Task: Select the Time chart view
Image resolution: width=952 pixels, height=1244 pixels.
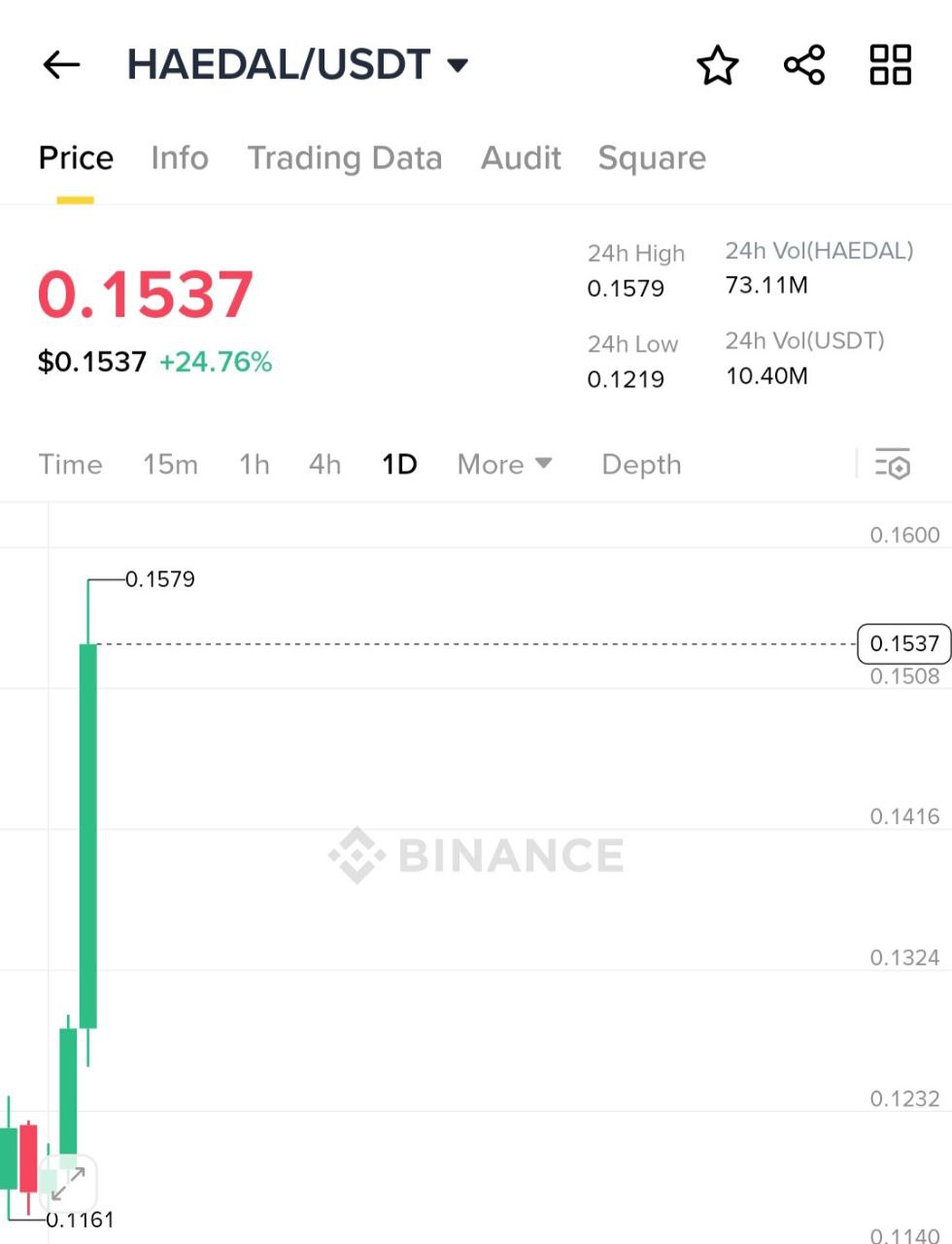Action: click(70, 465)
